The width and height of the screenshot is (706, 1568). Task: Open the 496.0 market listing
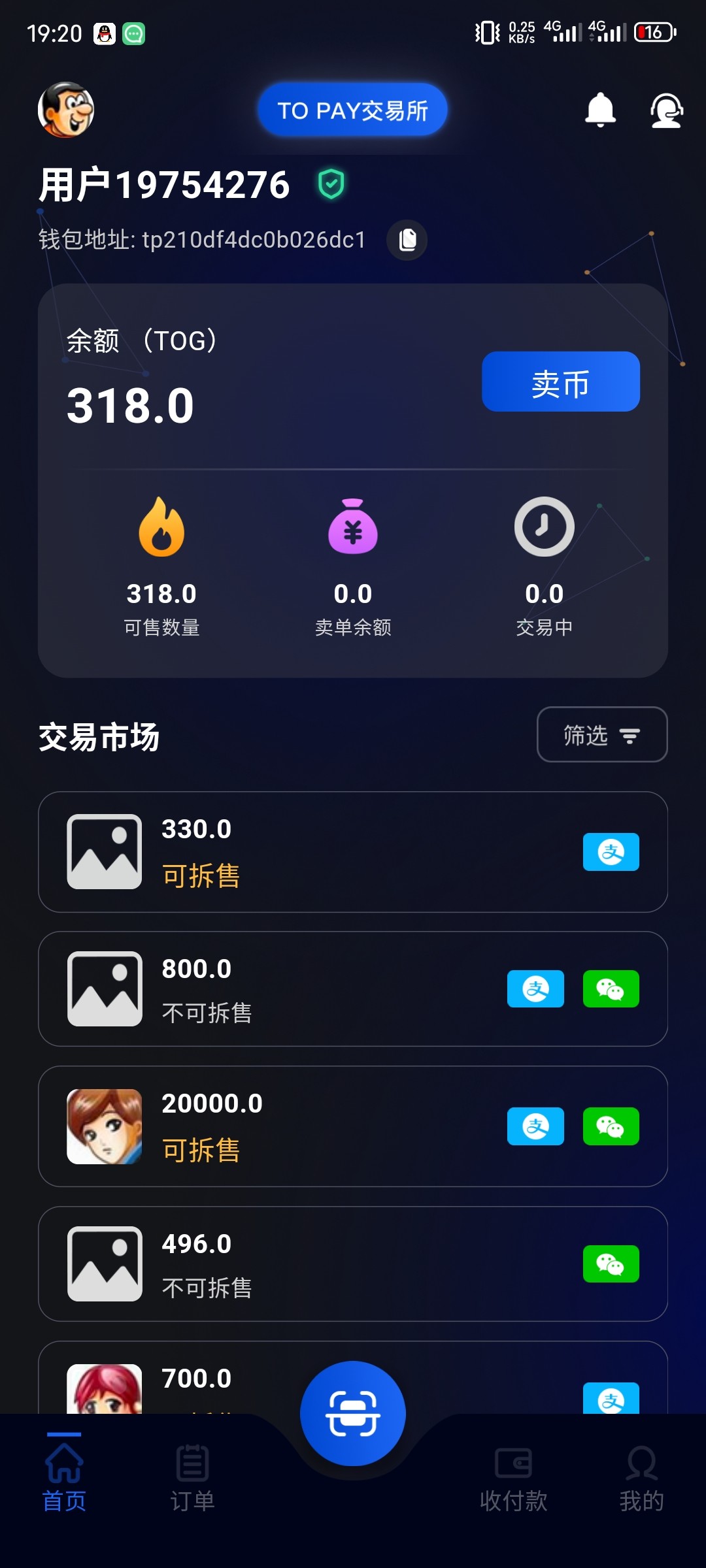pyautogui.click(x=327, y=1264)
